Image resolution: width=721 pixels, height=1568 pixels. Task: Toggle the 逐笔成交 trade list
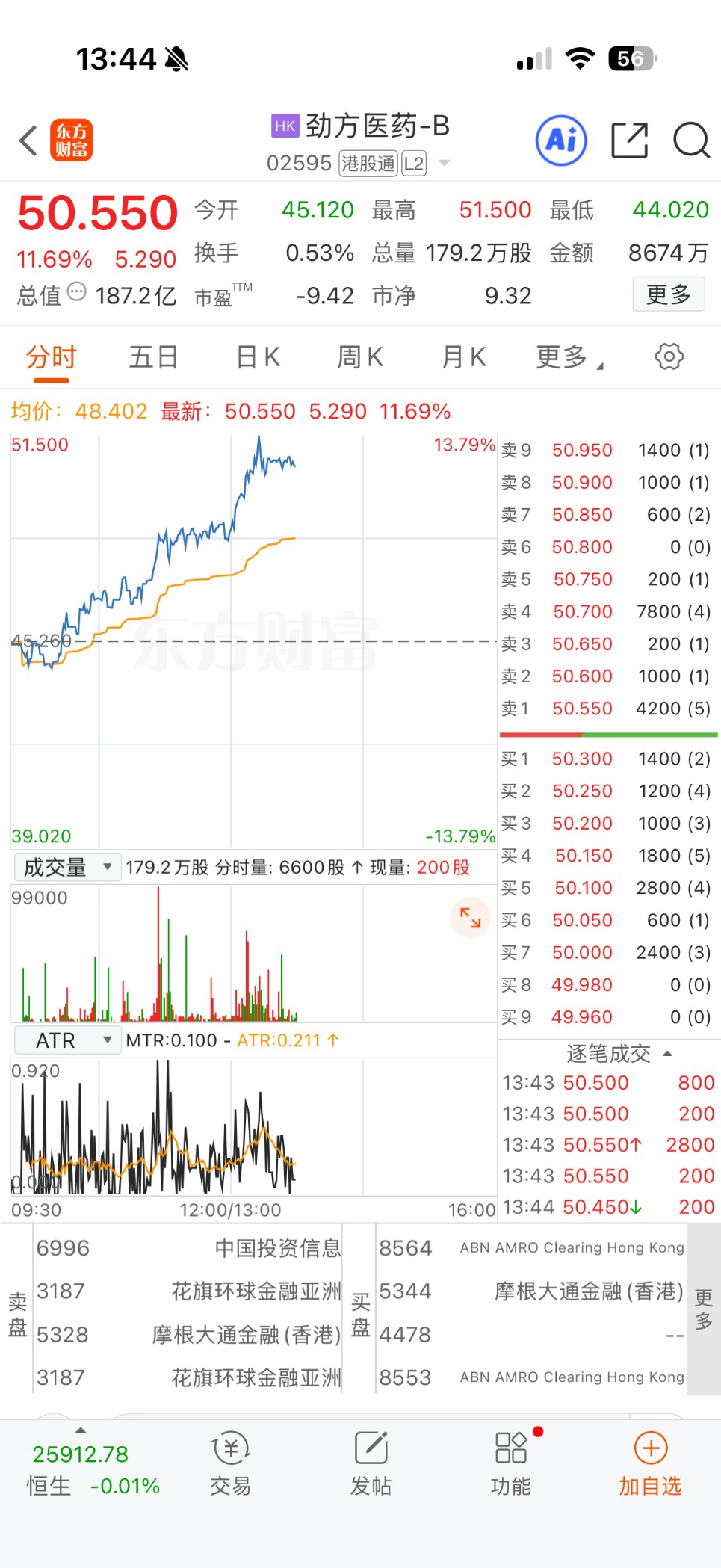[619, 1054]
